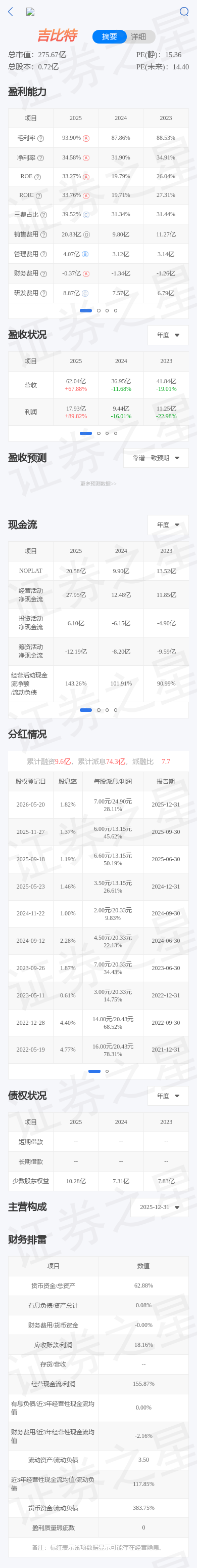Viewport: 197px width, 1568px height.
Task: Pick a date from the 2025-12-31 dropdown
Action: click(x=159, y=1207)
